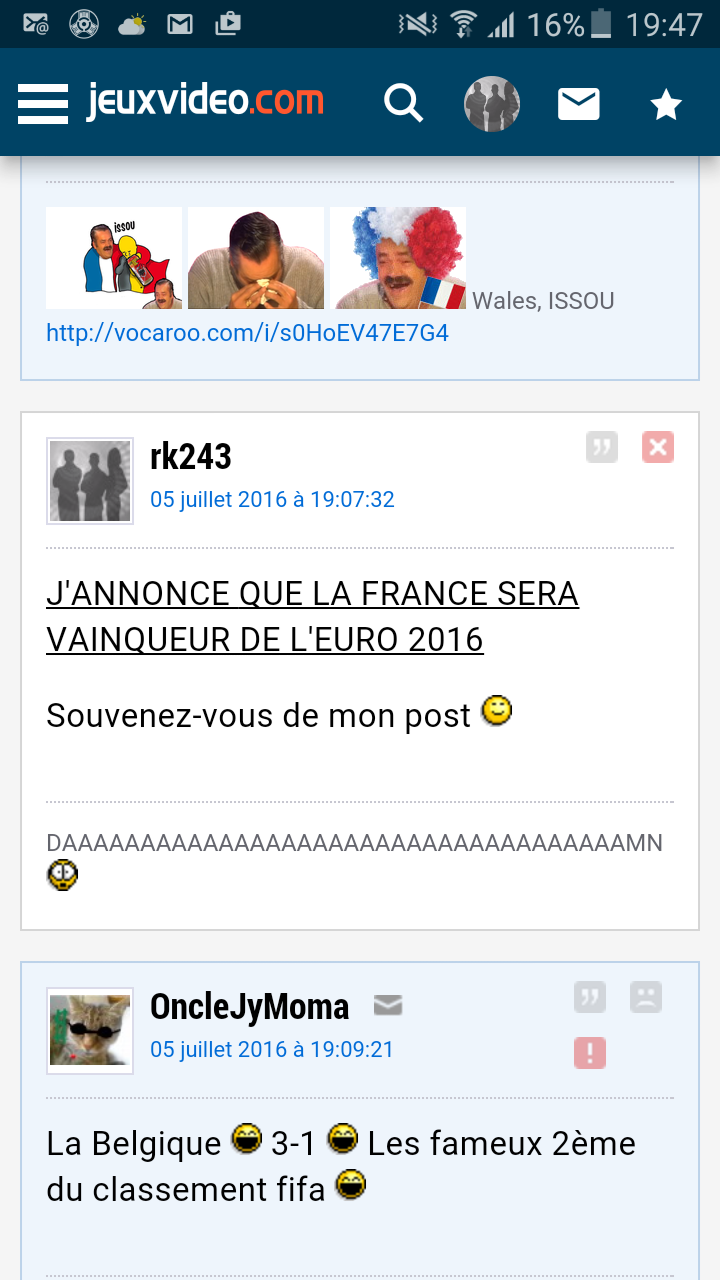Delete rk243's post with red X
Image resolution: width=720 pixels, height=1280 pixels.
[x=658, y=447]
